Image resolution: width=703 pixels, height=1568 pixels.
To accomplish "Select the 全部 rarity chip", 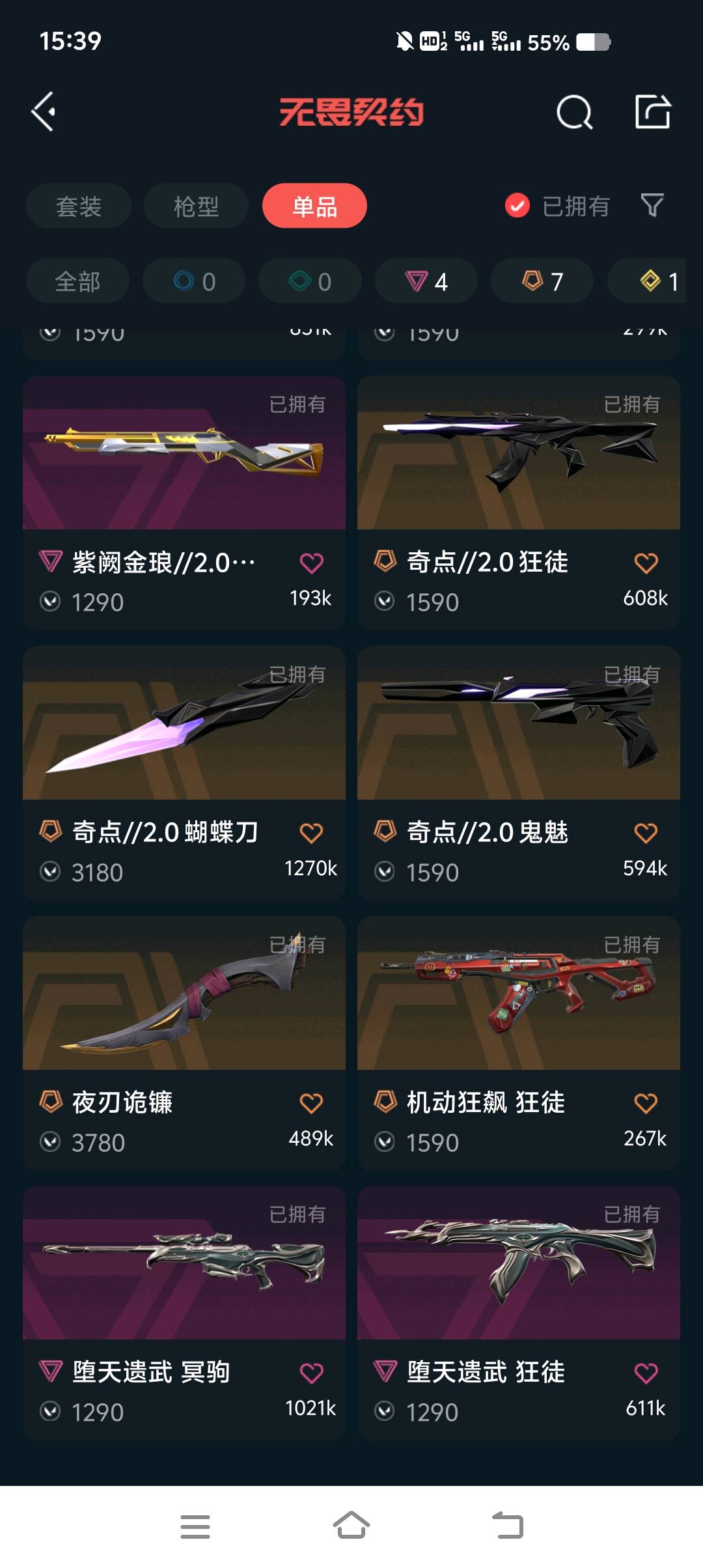I will (77, 281).
